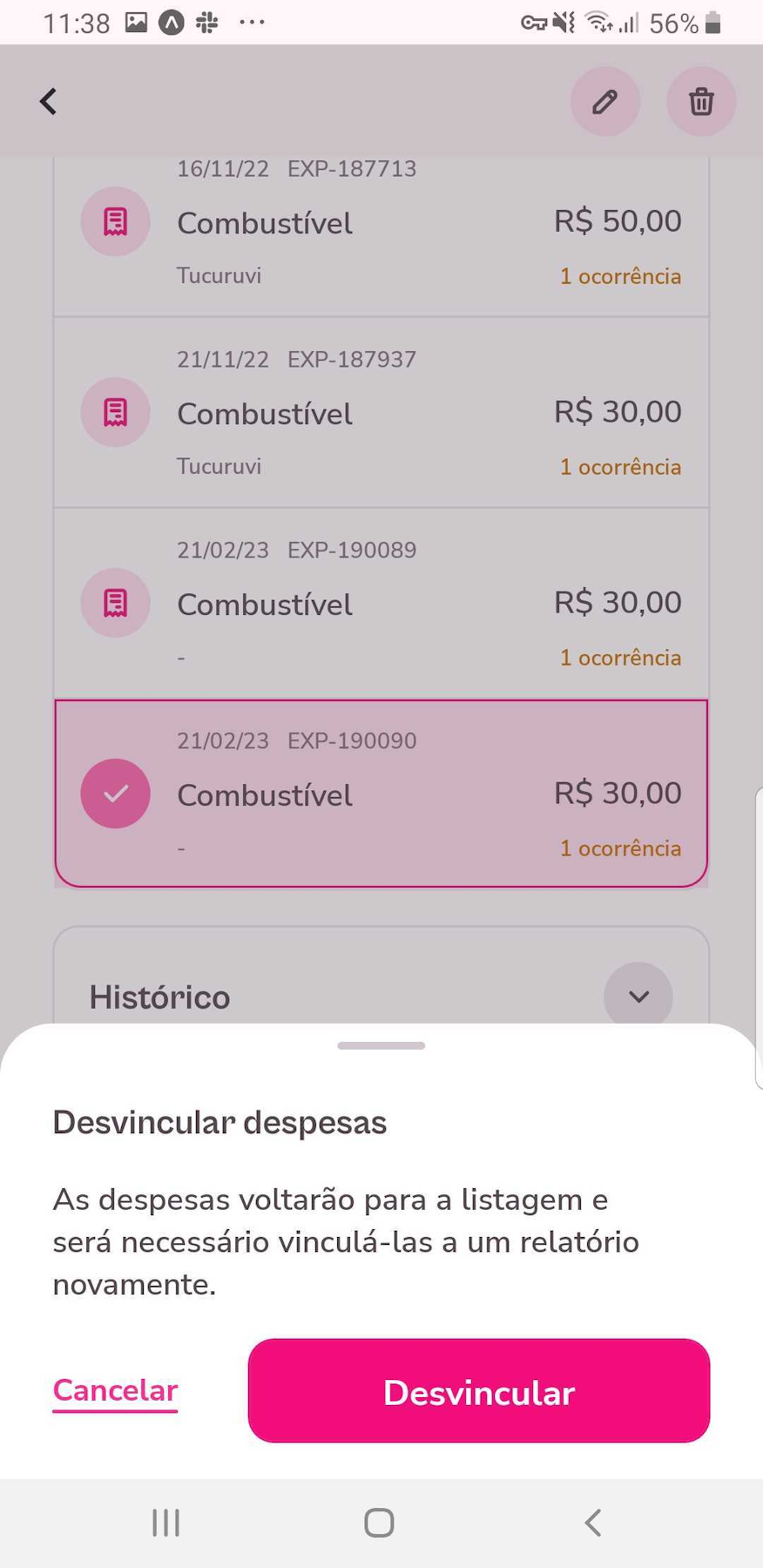Tap the receipt icon on expense EXP-190089

(x=115, y=603)
